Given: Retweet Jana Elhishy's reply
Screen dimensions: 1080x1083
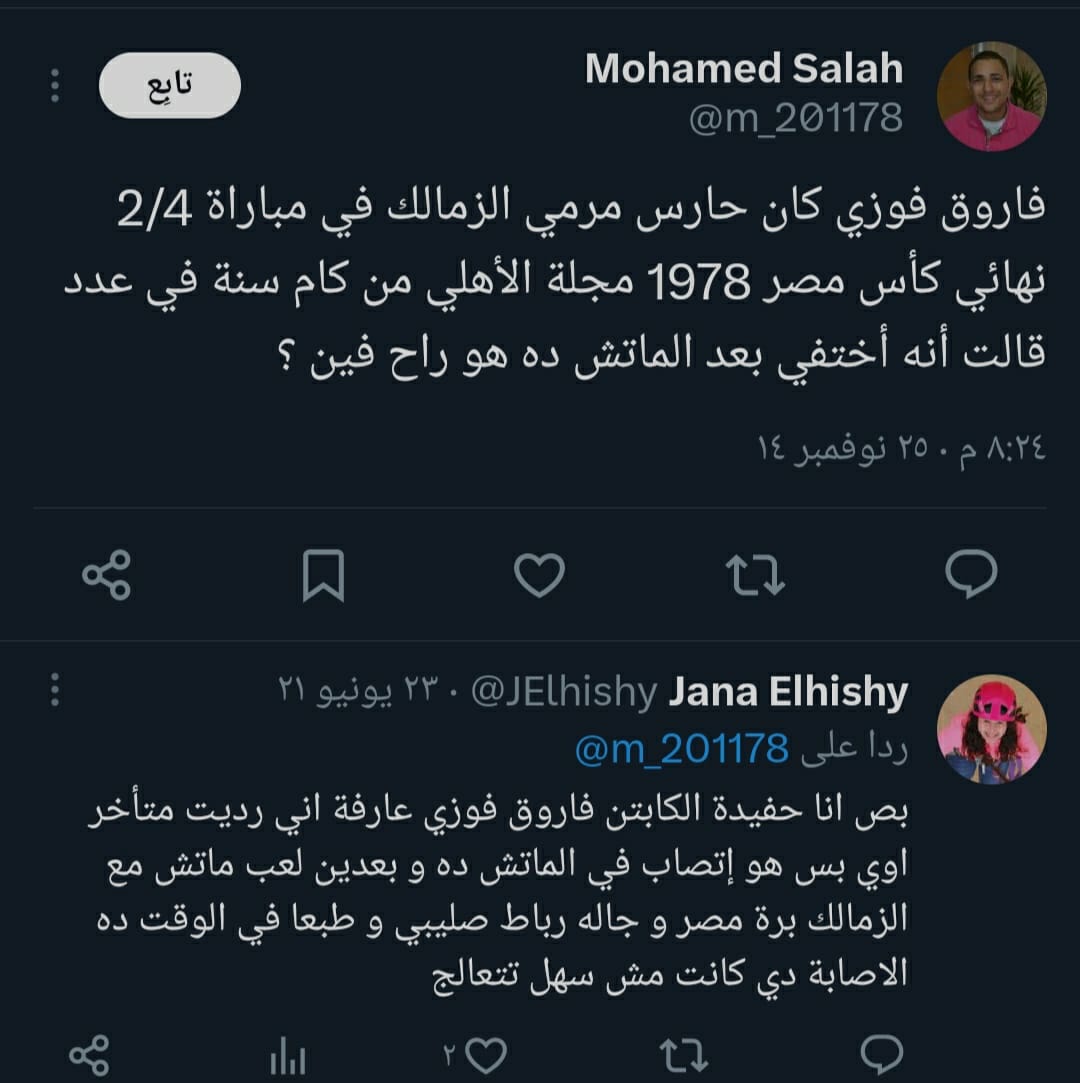Looking at the screenshot, I should coord(685,1055).
